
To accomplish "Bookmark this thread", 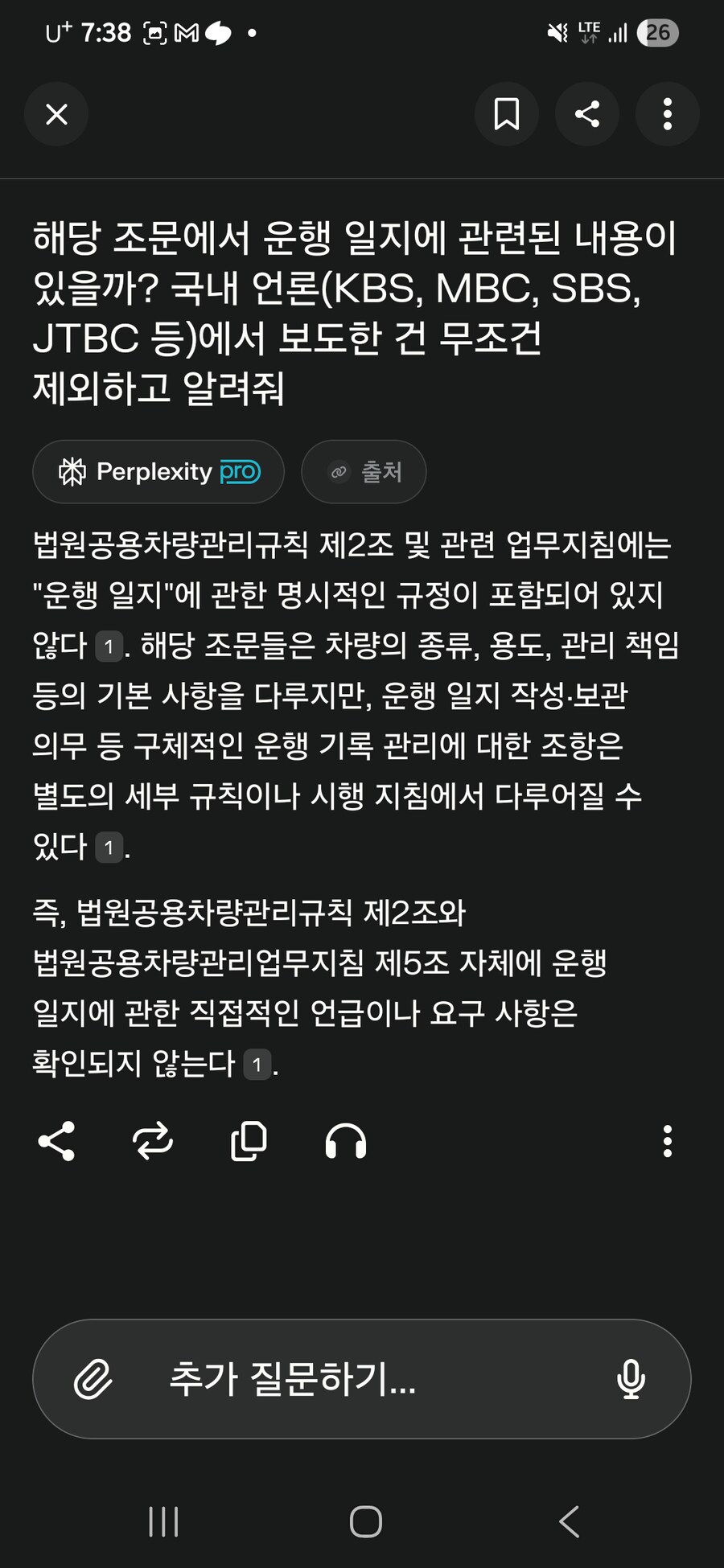I will tap(506, 114).
